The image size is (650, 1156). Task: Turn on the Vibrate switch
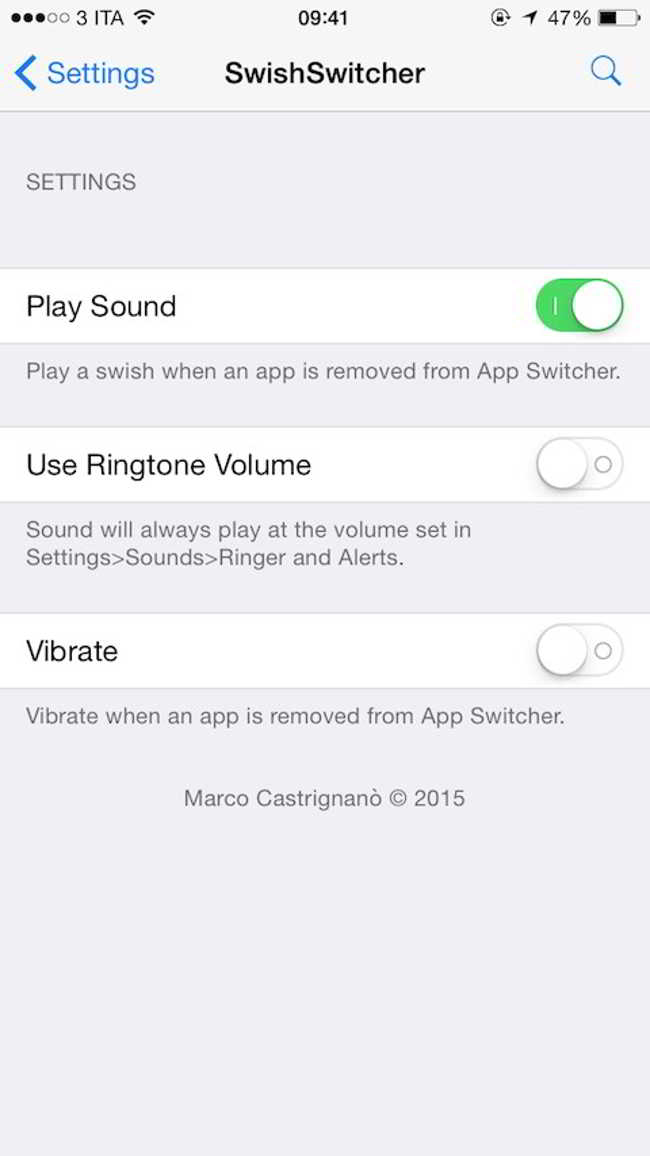click(x=579, y=651)
